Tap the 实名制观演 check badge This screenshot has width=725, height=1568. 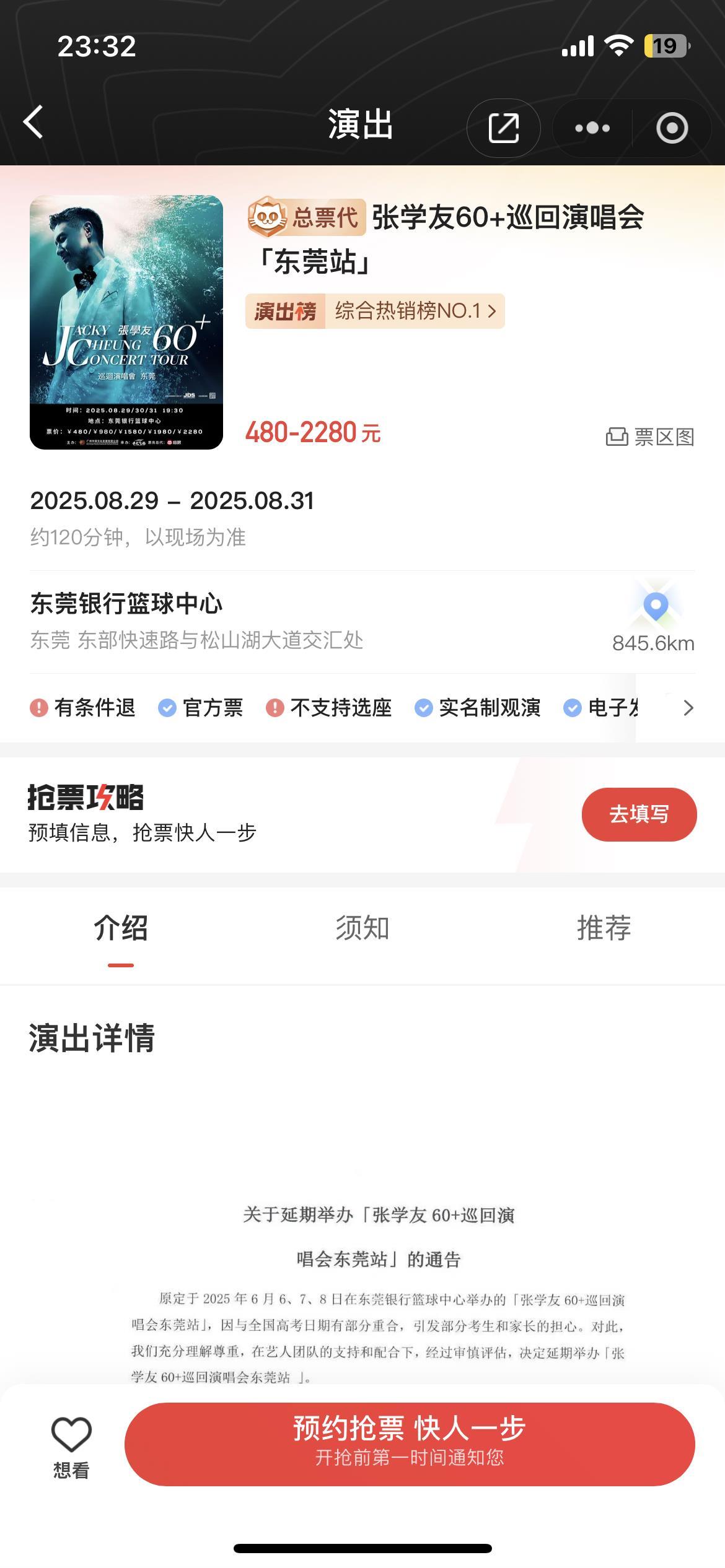point(425,708)
